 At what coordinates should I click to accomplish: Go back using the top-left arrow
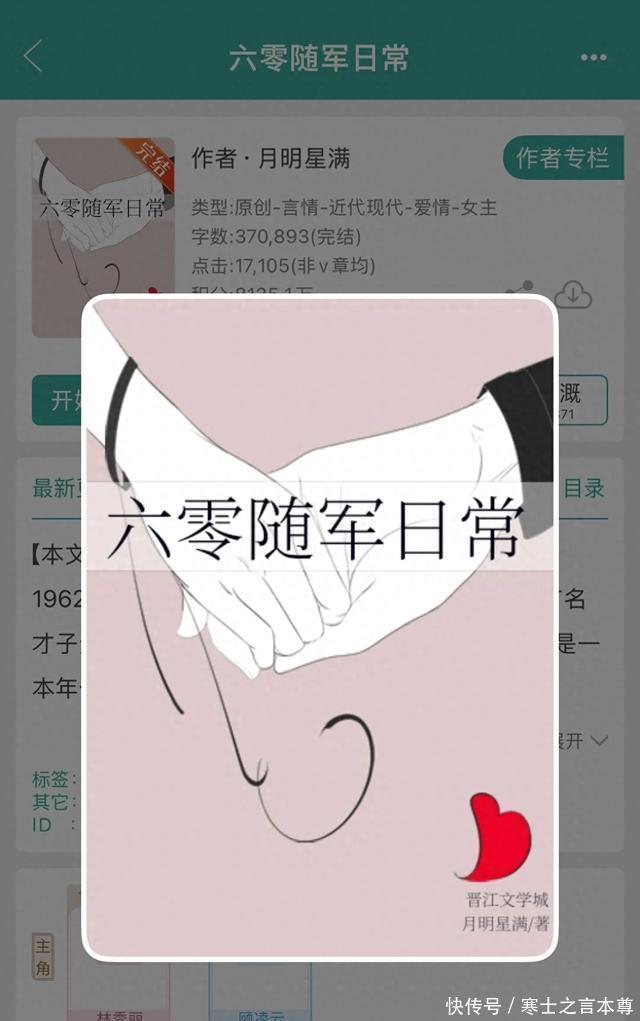[33, 56]
